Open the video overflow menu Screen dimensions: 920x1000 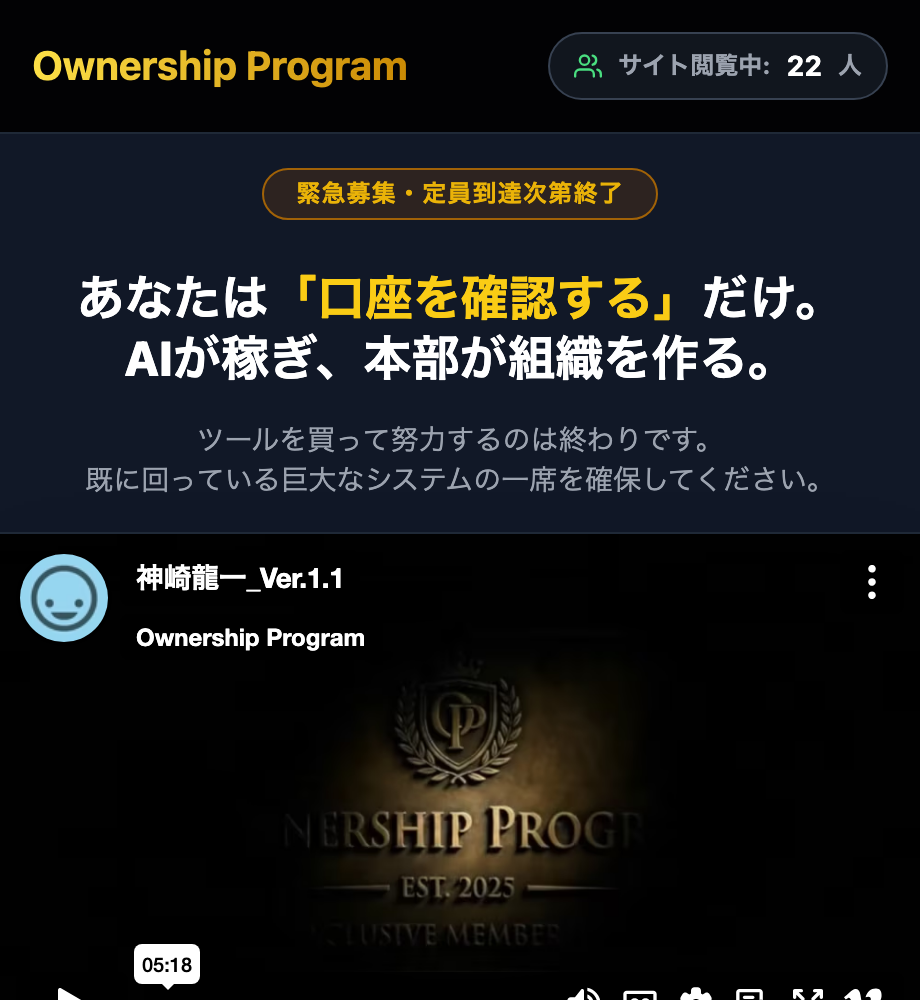click(x=872, y=581)
